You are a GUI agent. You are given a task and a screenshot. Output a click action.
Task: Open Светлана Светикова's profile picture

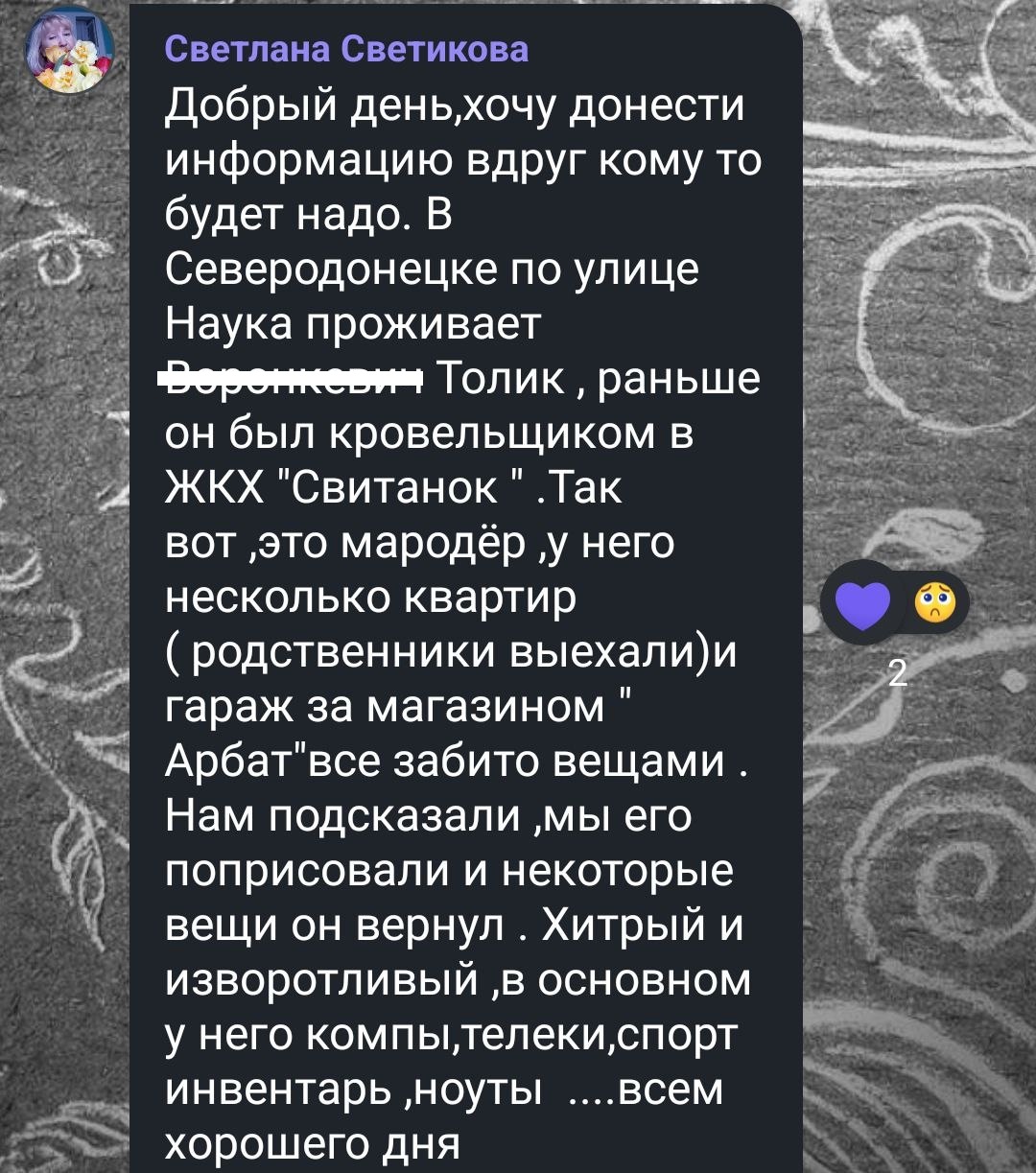(x=68, y=50)
